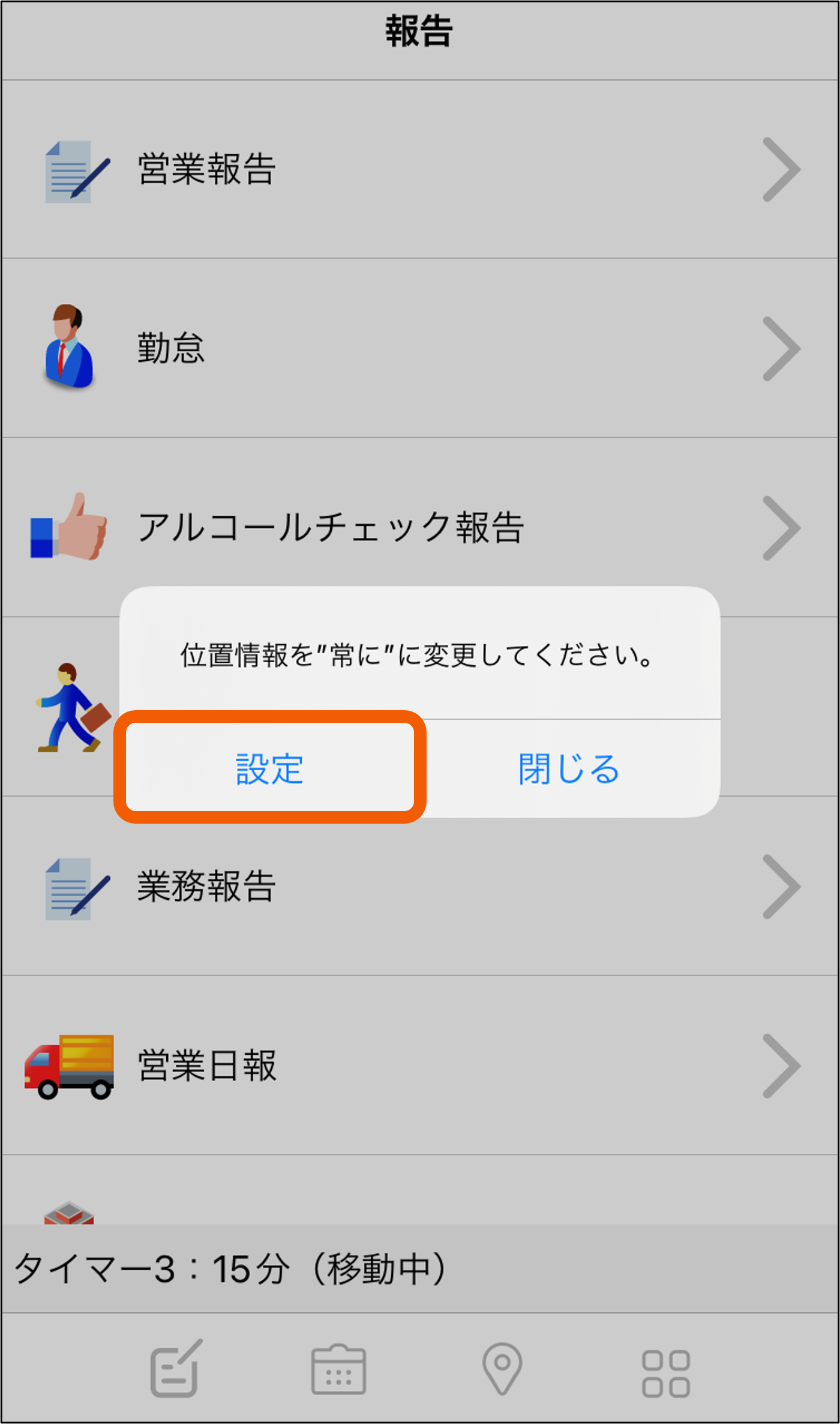
Task: Tap 設定 in the location dialog
Action: [x=270, y=768]
